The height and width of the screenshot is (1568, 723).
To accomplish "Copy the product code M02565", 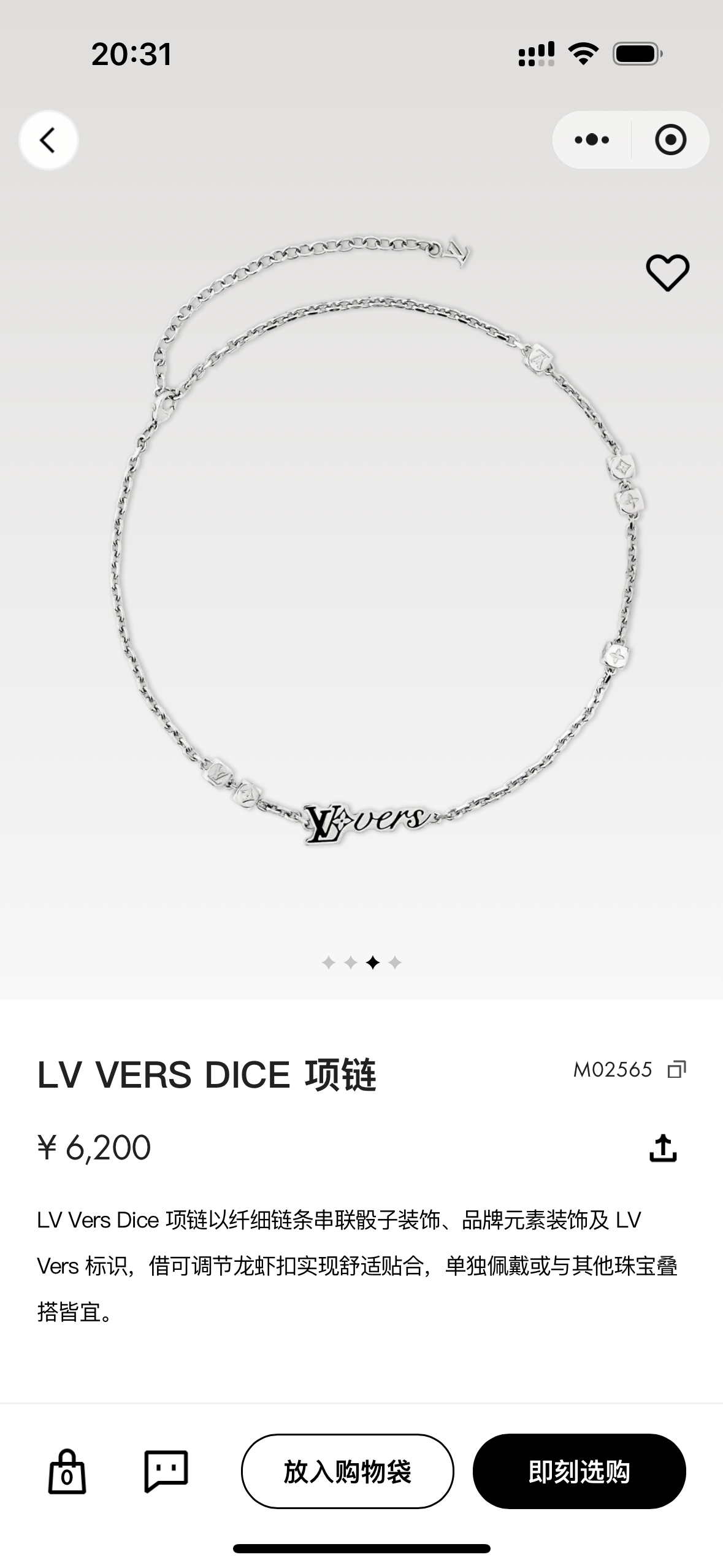I will coord(676,1070).
